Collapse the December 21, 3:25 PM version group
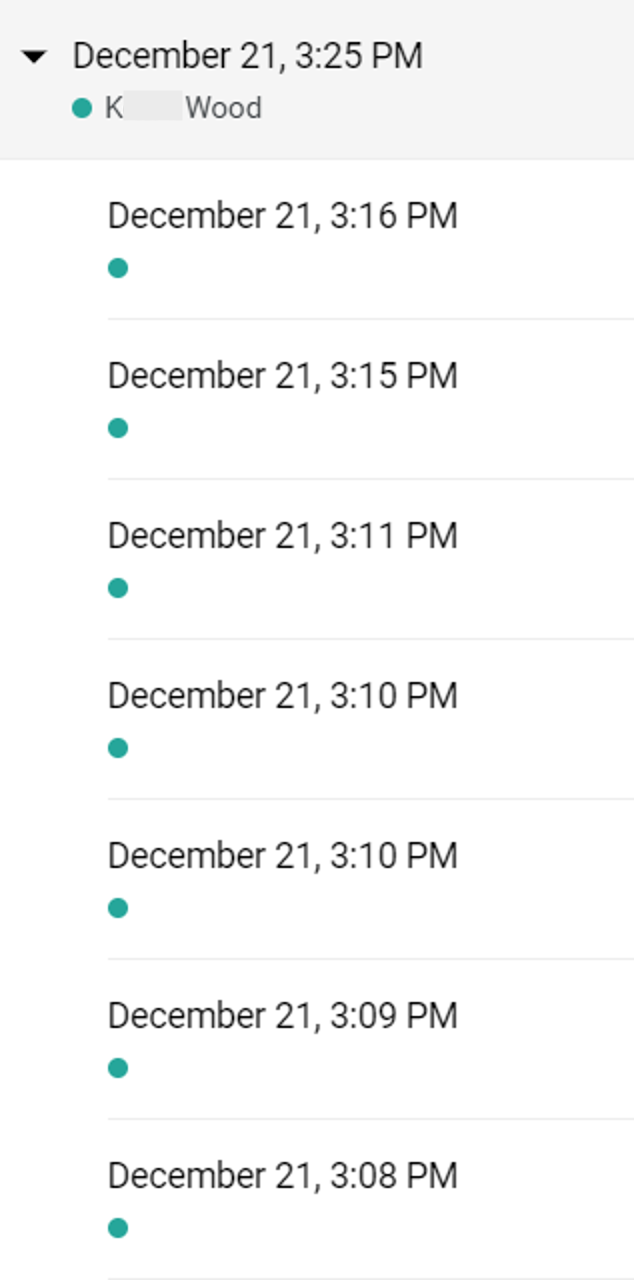634x1280 pixels. point(34,57)
